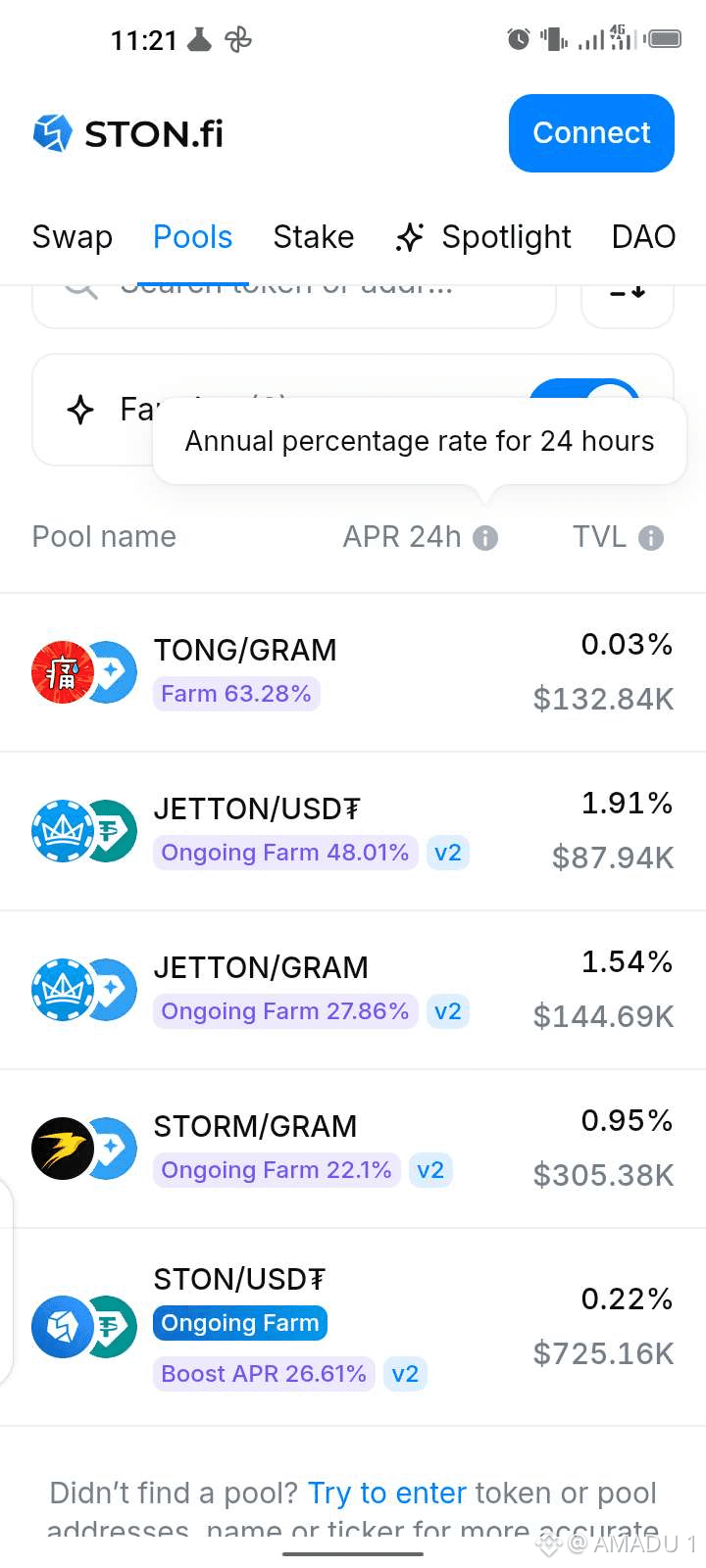The height and width of the screenshot is (1568, 706).
Task: Open the STON/USD₮ pool
Action: pyautogui.click(x=353, y=1327)
